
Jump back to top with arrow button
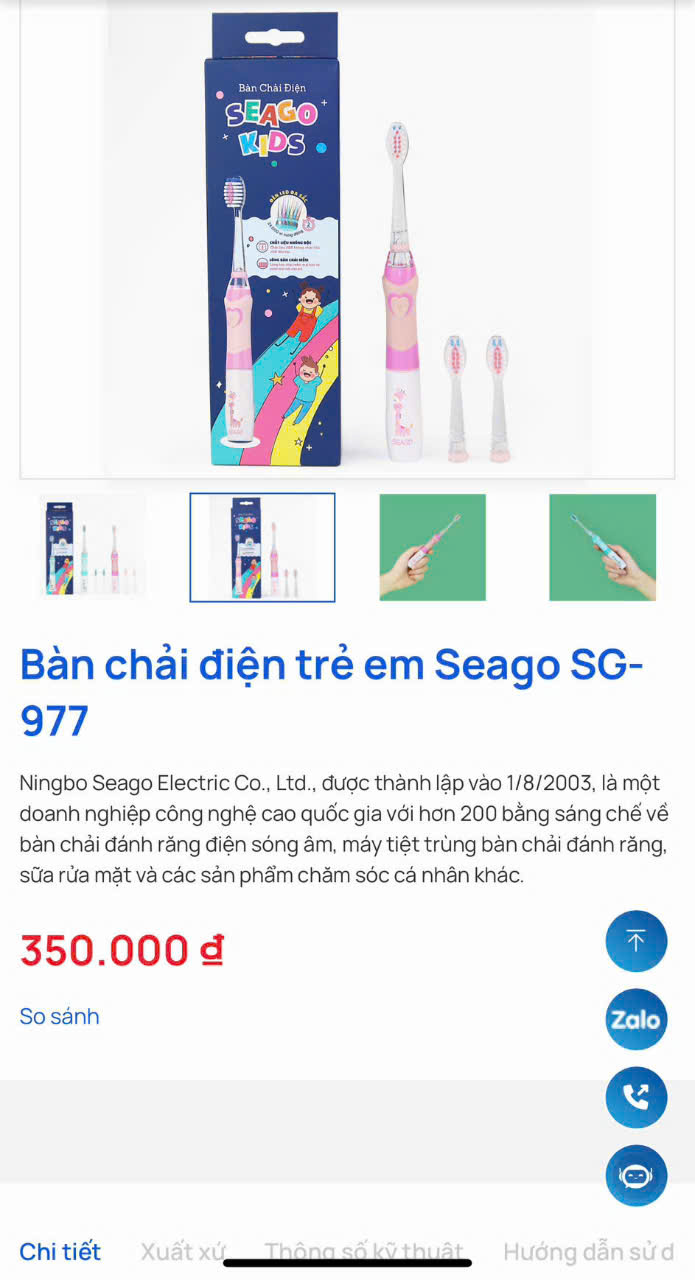tap(636, 941)
